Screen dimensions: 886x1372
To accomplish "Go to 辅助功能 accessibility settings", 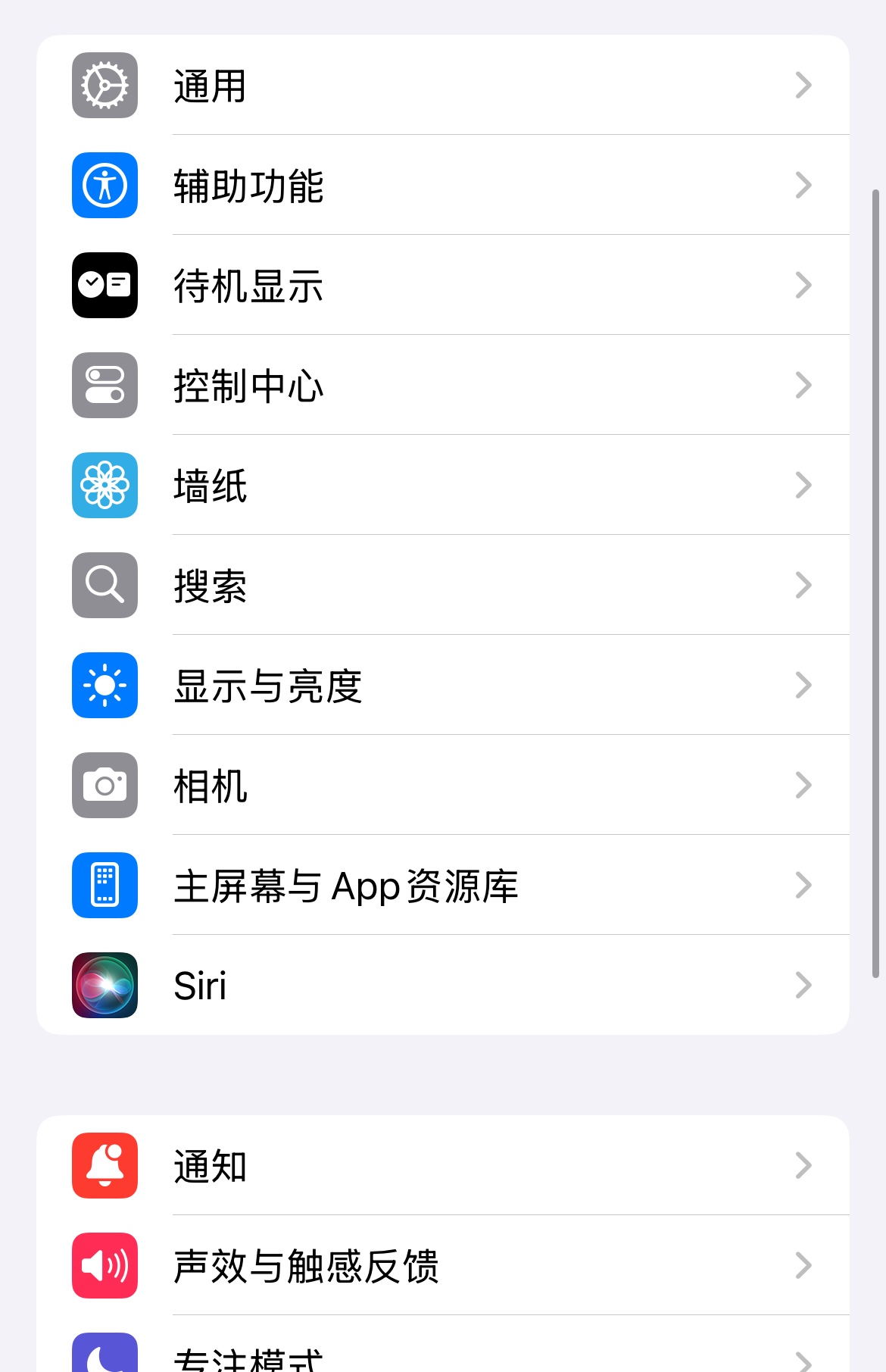I will [442, 186].
